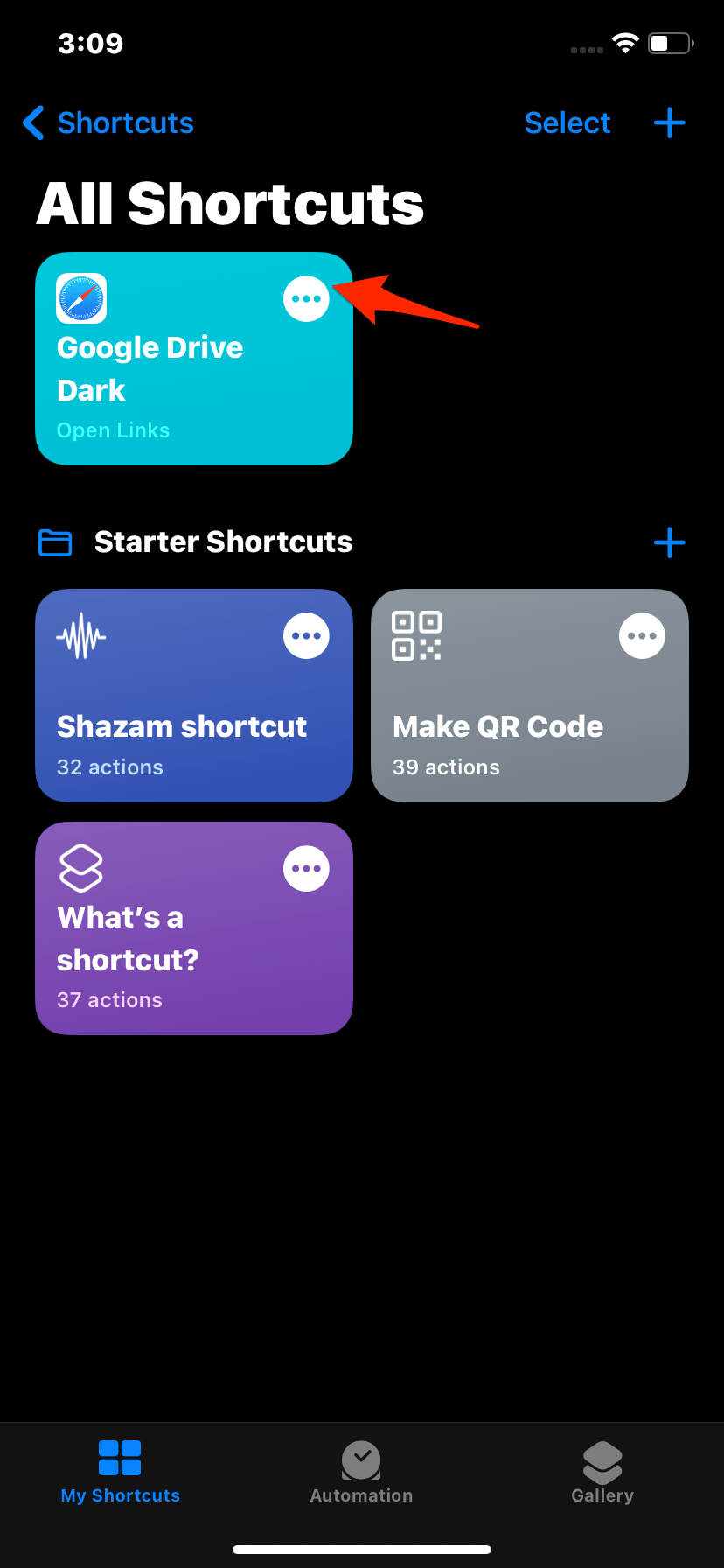This screenshot has height=1568, width=724.
Task: Switch to the Gallery tab
Action: (x=602, y=1472)
